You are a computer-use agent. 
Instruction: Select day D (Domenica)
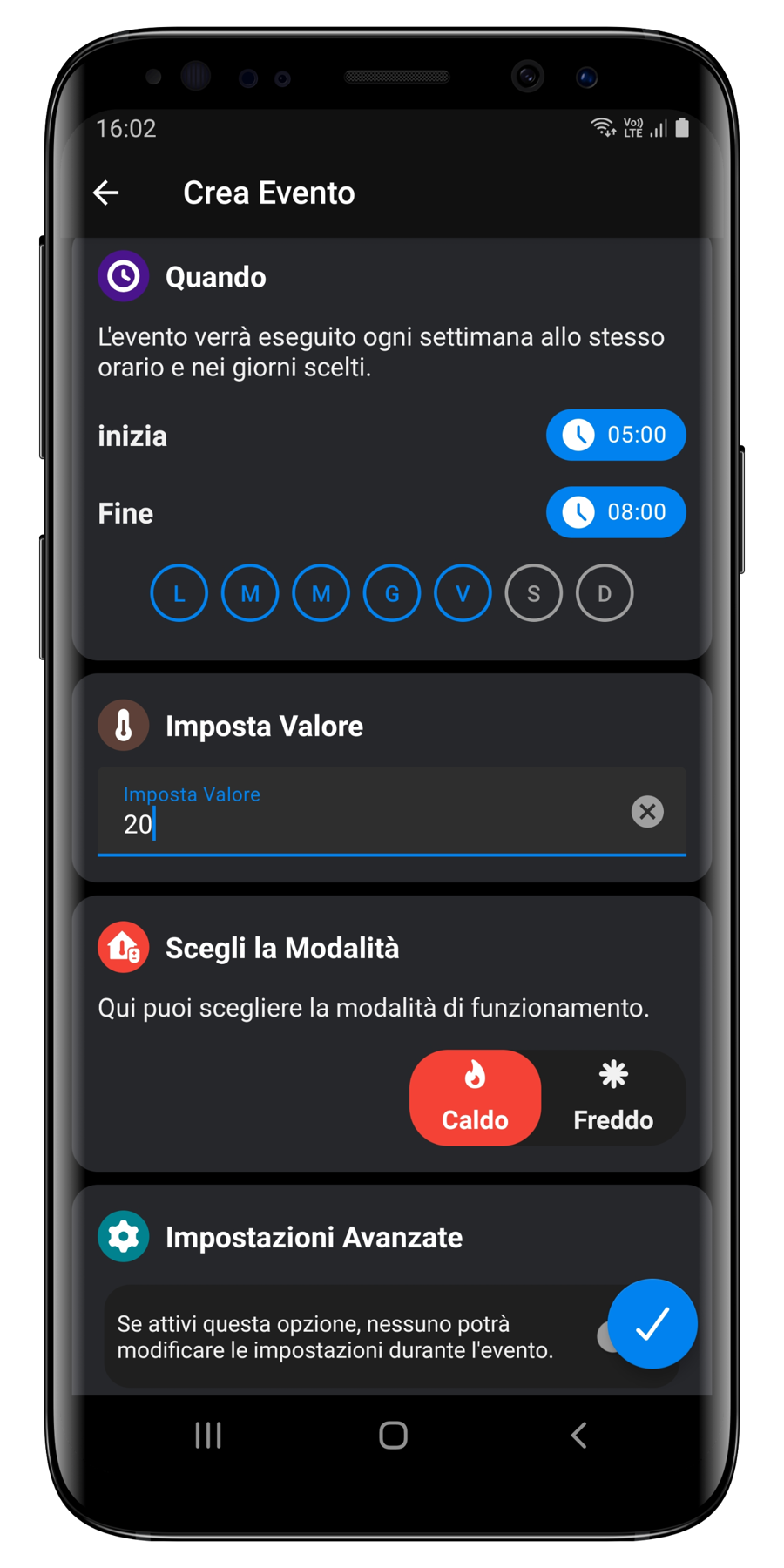pos(605,593)
